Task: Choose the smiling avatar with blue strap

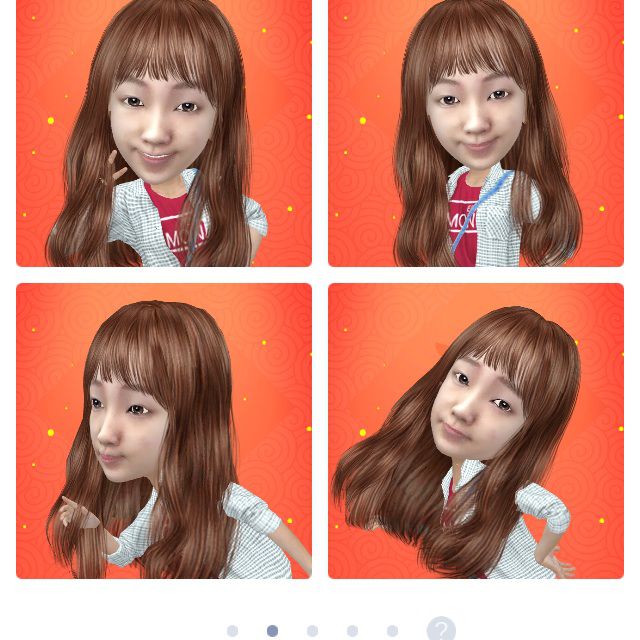Action: (x=476, y=133)
